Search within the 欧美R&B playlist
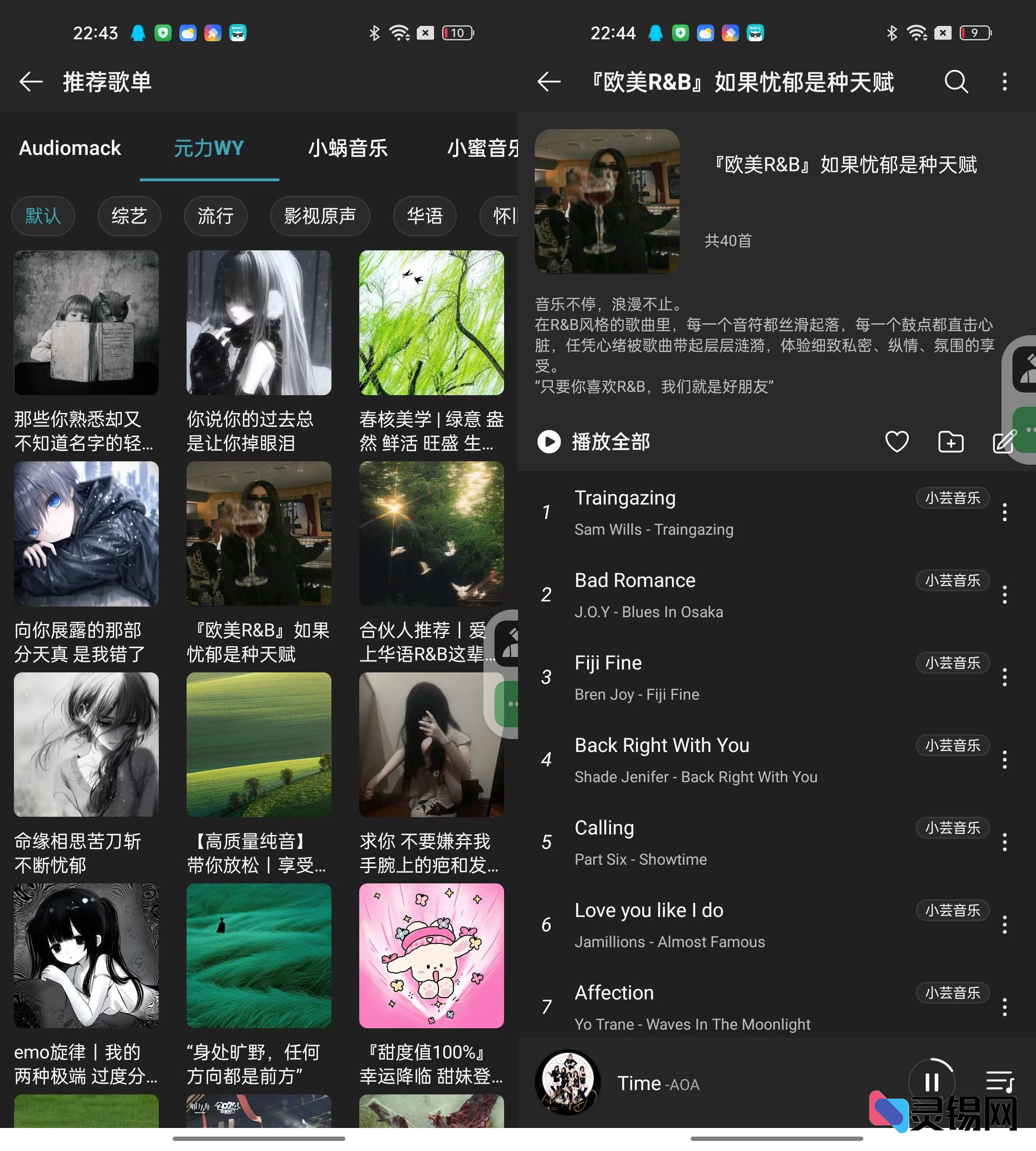Viewport: 1036px width, 1151px height. pos(956,82)
